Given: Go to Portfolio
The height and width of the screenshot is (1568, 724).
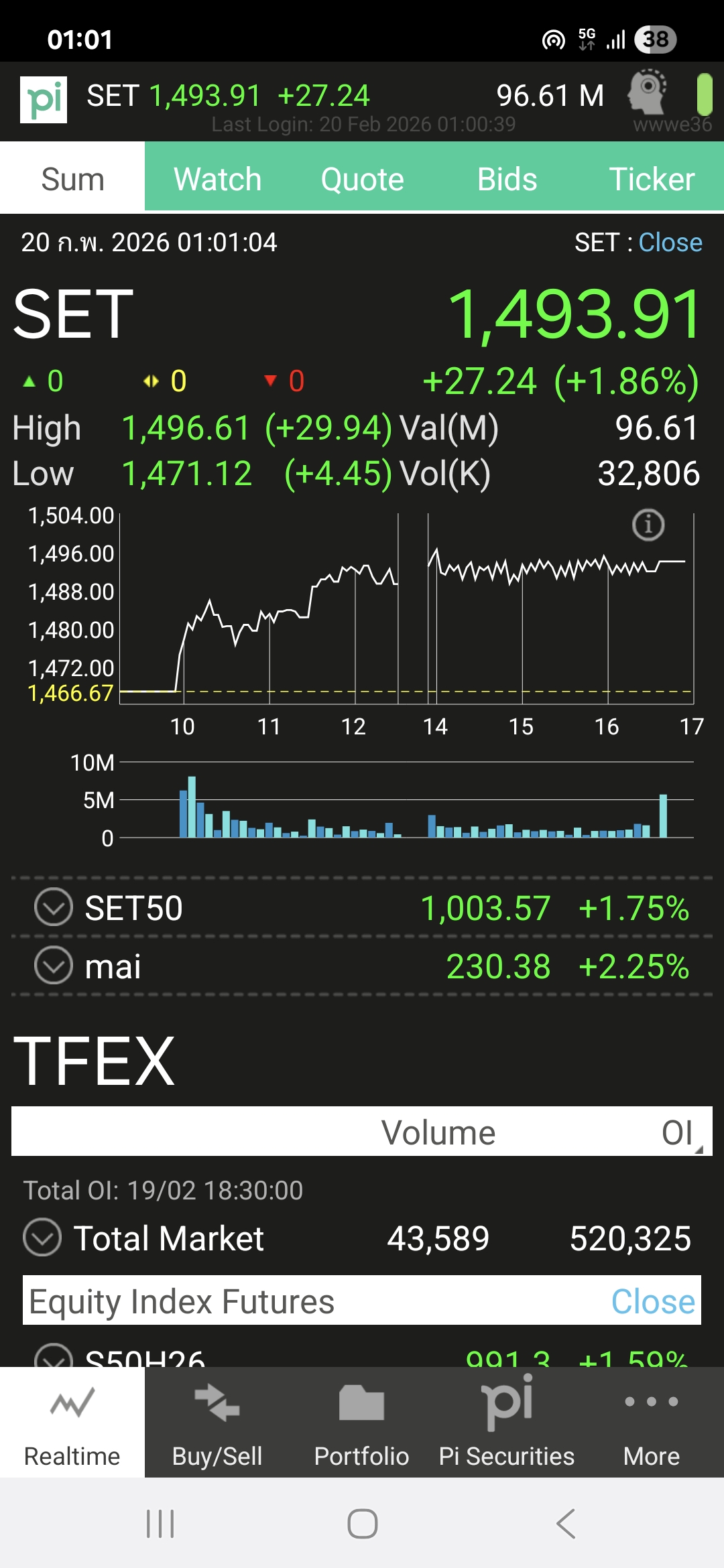Looking at the screenshot, I should point(362,1422).
